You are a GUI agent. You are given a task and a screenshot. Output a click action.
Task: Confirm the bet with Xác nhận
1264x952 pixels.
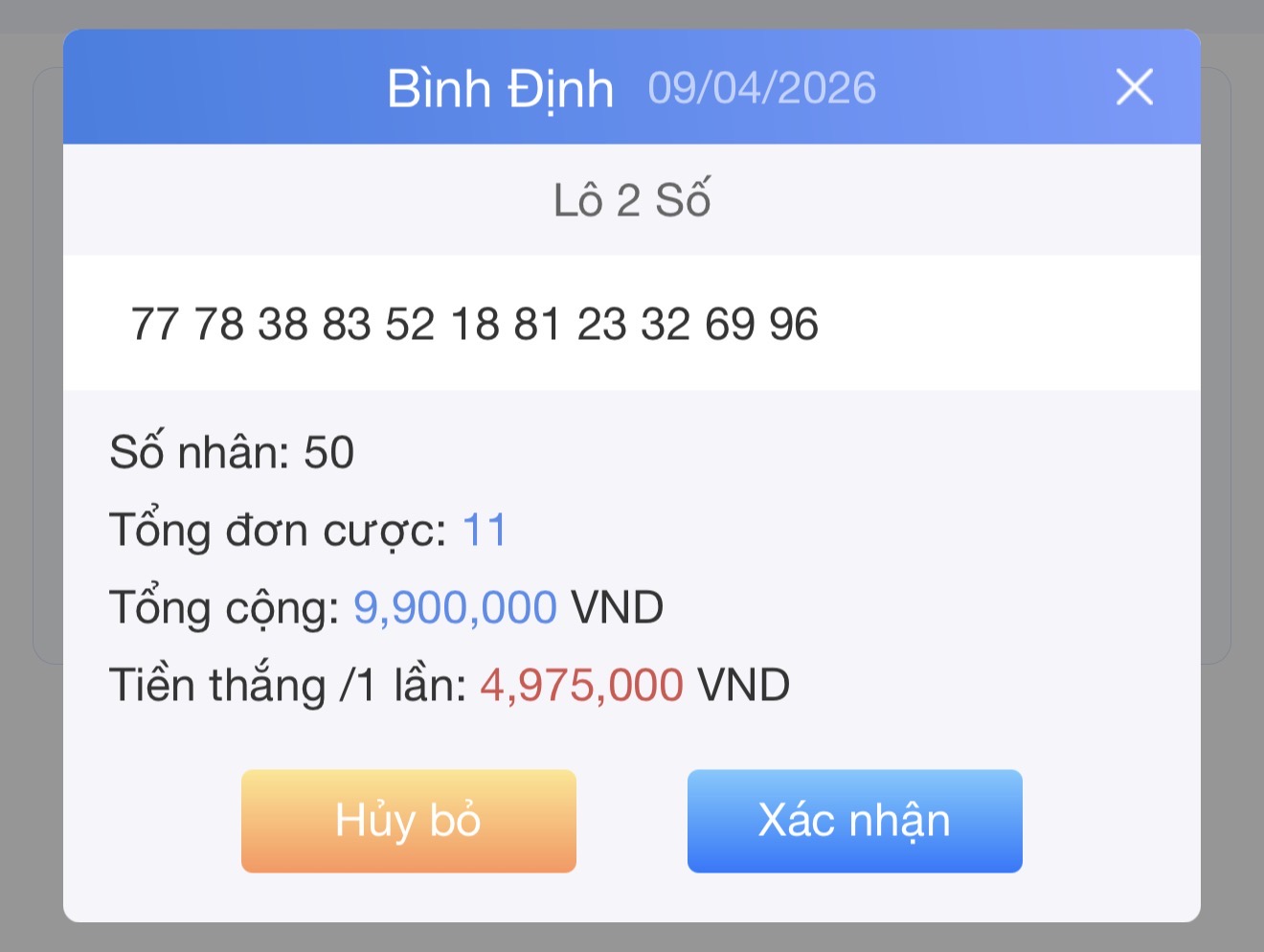[854, 821]
